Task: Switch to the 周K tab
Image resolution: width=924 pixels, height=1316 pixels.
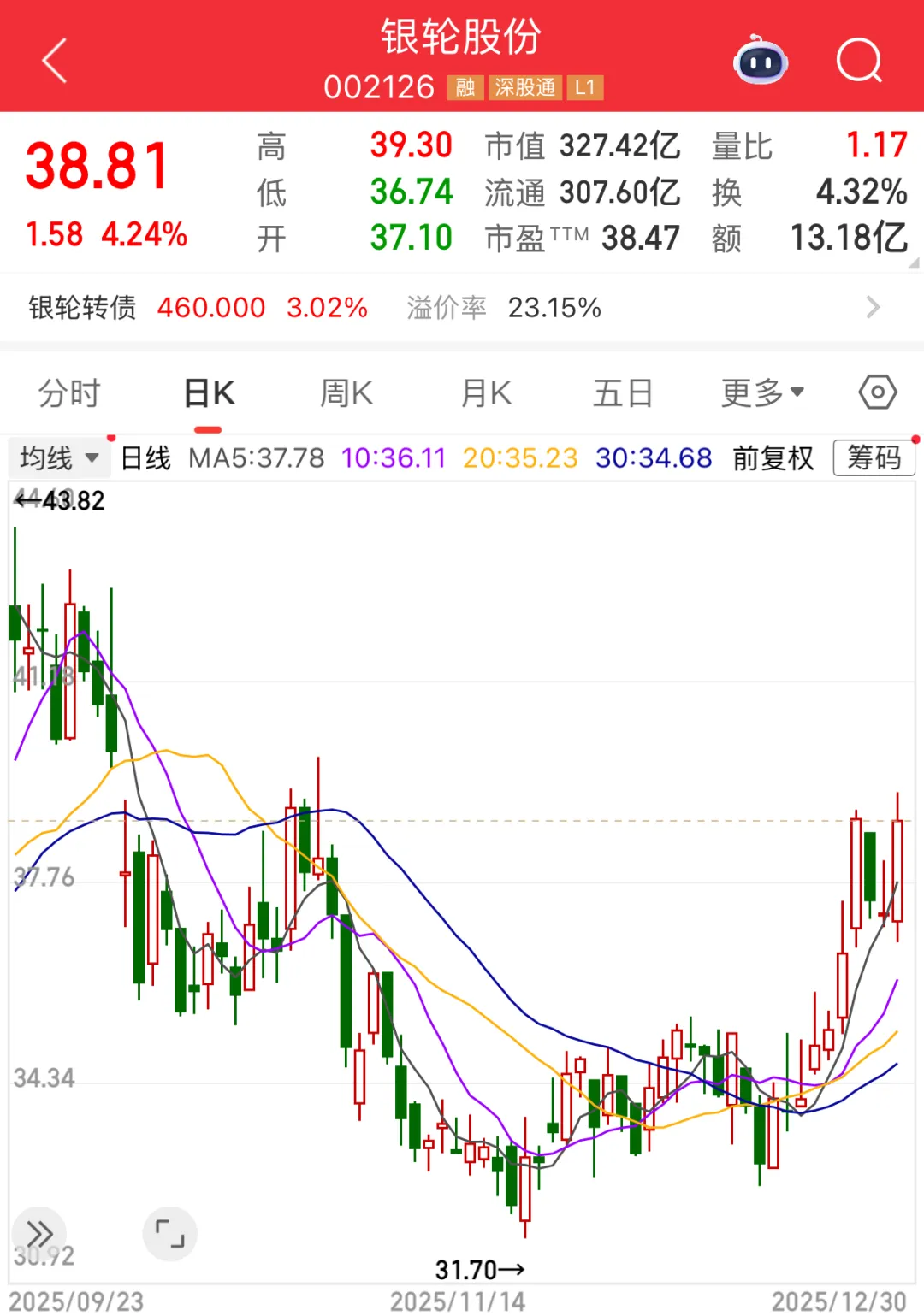Action: coord(346,394)
